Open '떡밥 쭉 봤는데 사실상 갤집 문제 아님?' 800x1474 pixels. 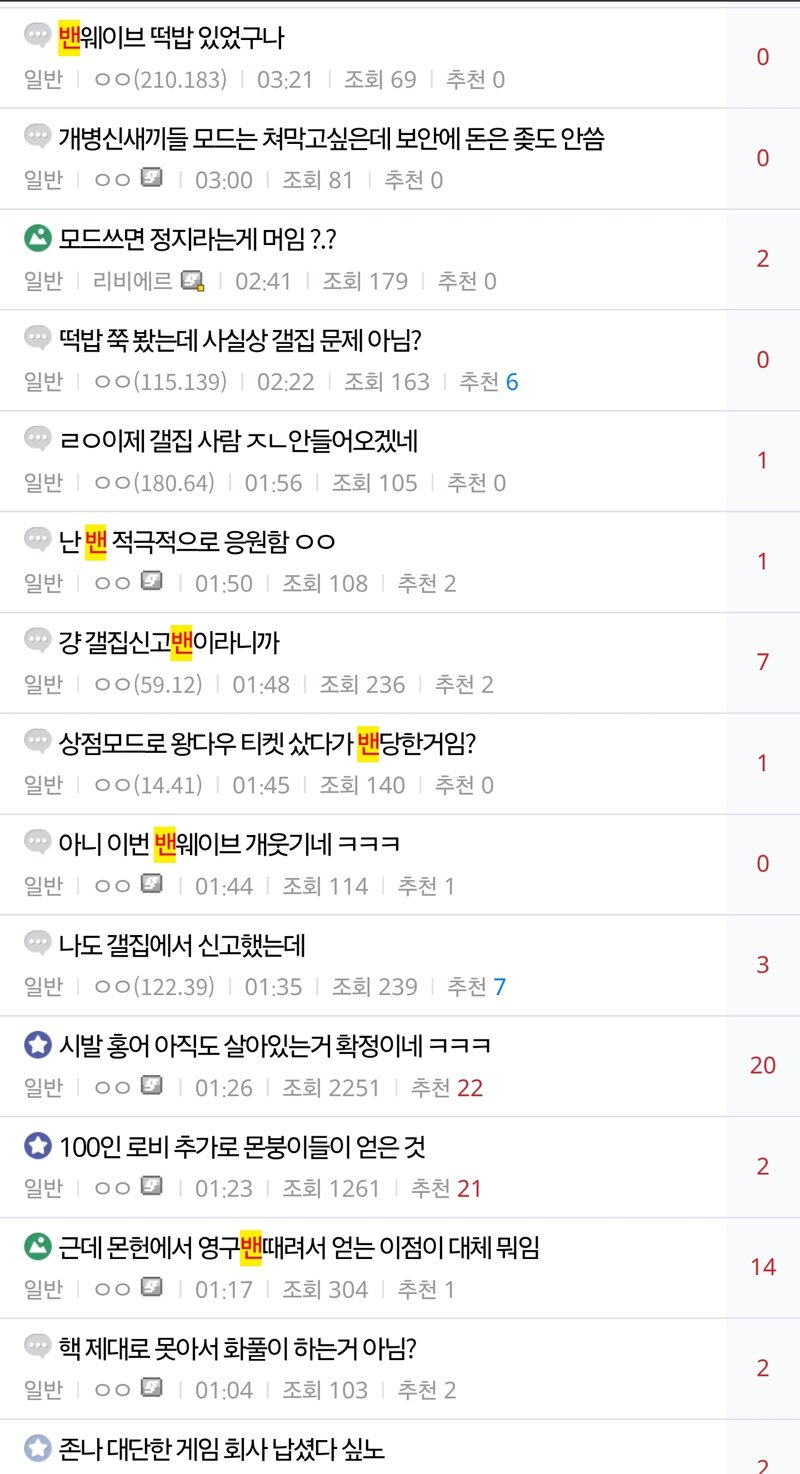[240, 340]
